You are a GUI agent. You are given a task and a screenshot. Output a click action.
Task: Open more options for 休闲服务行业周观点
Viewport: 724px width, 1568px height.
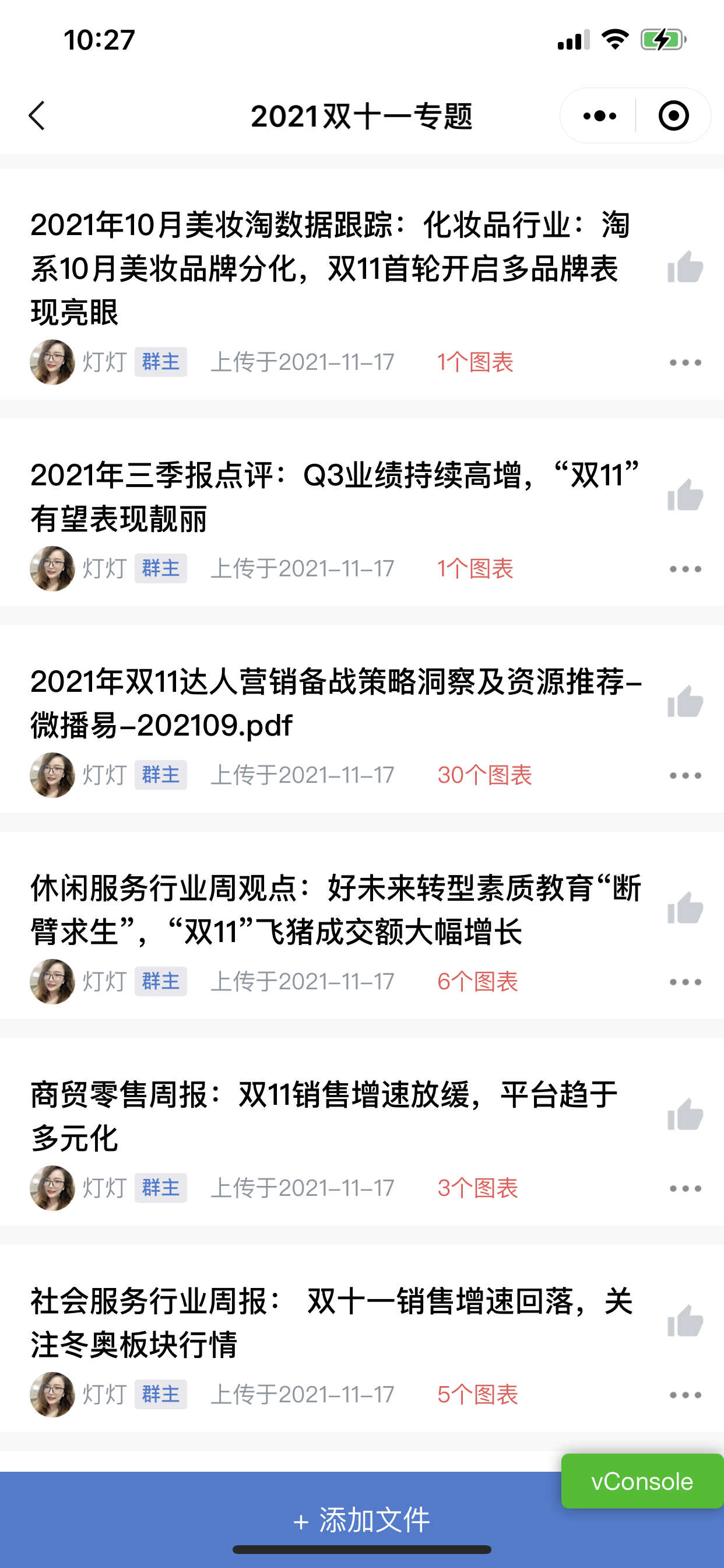pos(685,982)
